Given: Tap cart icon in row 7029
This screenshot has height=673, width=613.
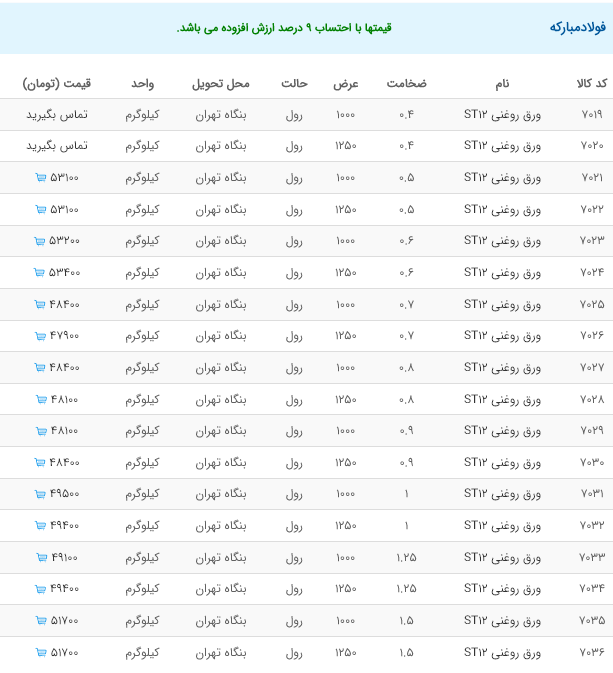Looking at the screenshot, I should point(40,431).
